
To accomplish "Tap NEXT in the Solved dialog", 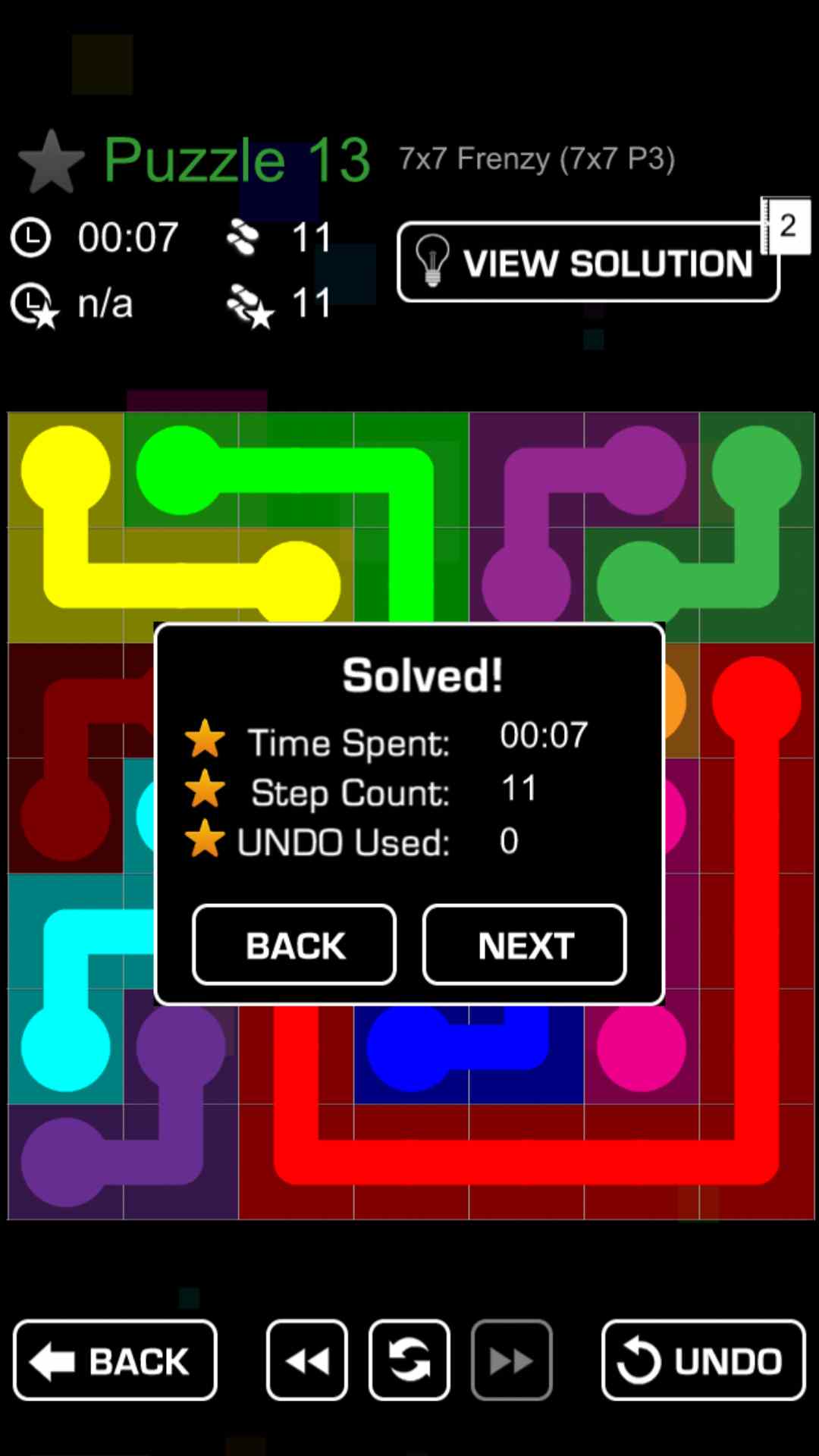I will coord(524,945).
